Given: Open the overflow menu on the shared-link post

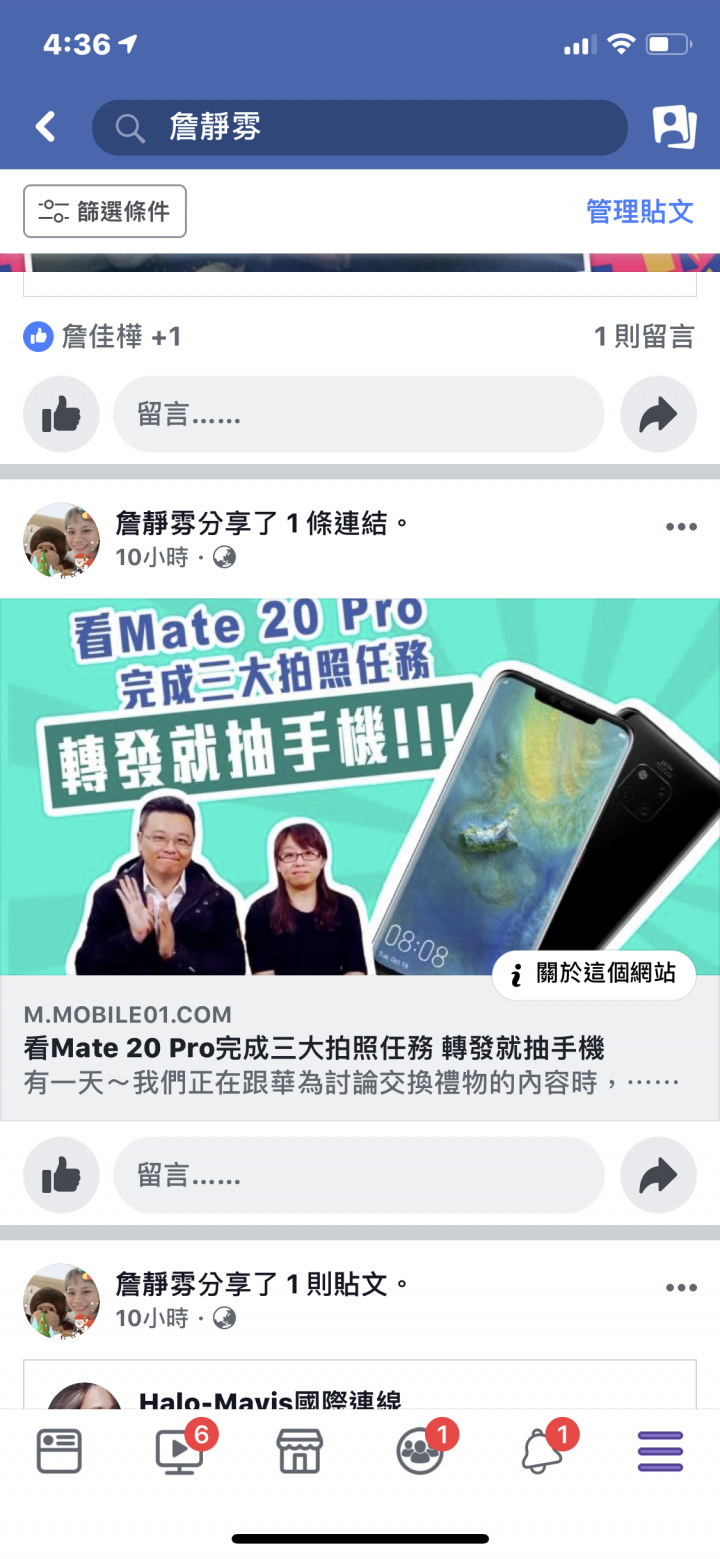Looking at the screenshot, I should tap(681, 527).
